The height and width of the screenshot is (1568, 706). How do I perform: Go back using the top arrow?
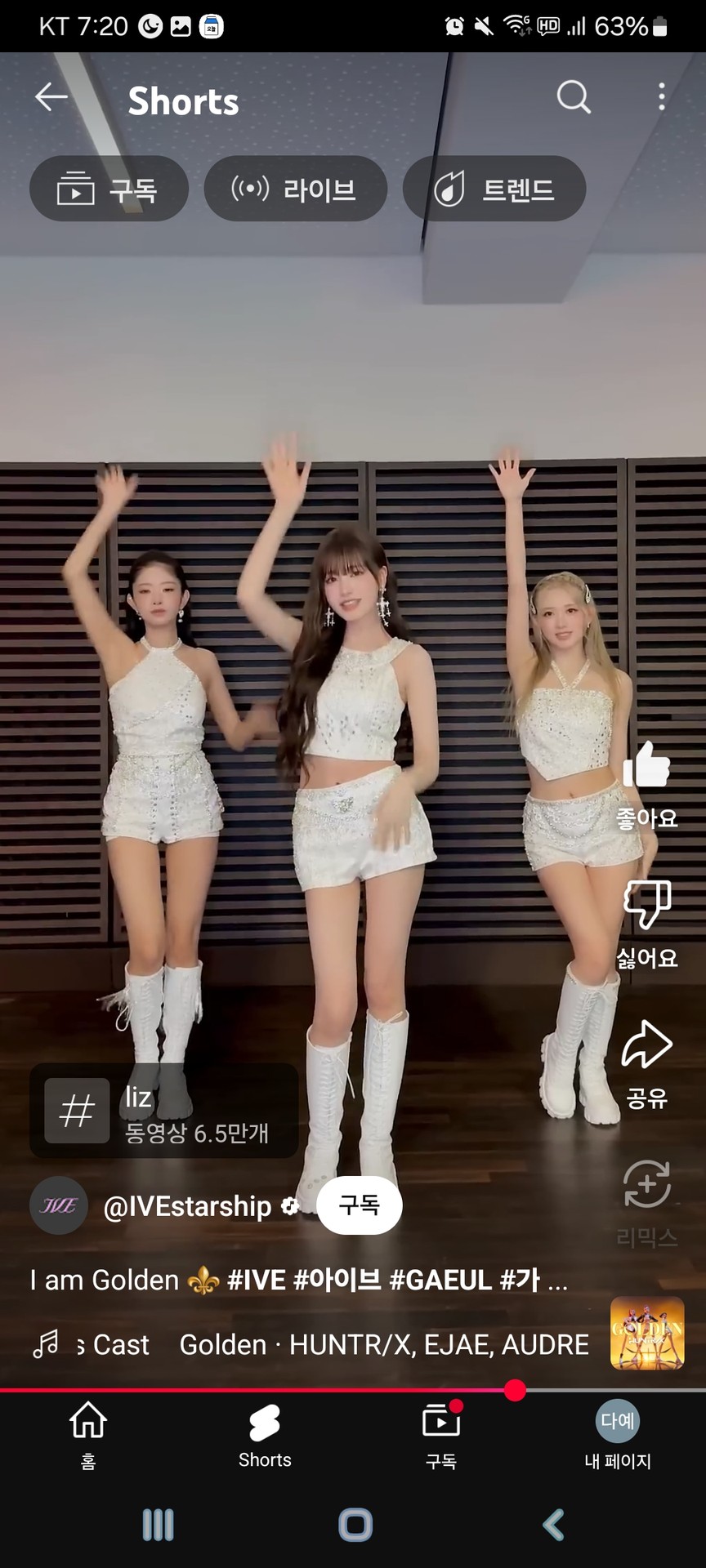tap(51, 97)
